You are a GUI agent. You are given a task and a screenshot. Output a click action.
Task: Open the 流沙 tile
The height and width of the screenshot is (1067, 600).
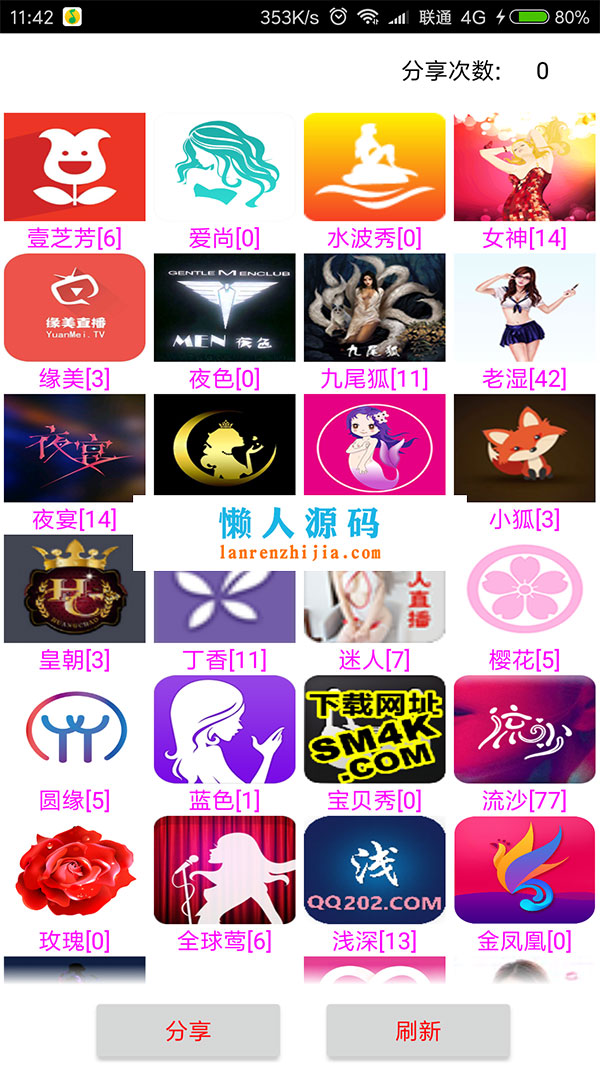coord(525,729)
